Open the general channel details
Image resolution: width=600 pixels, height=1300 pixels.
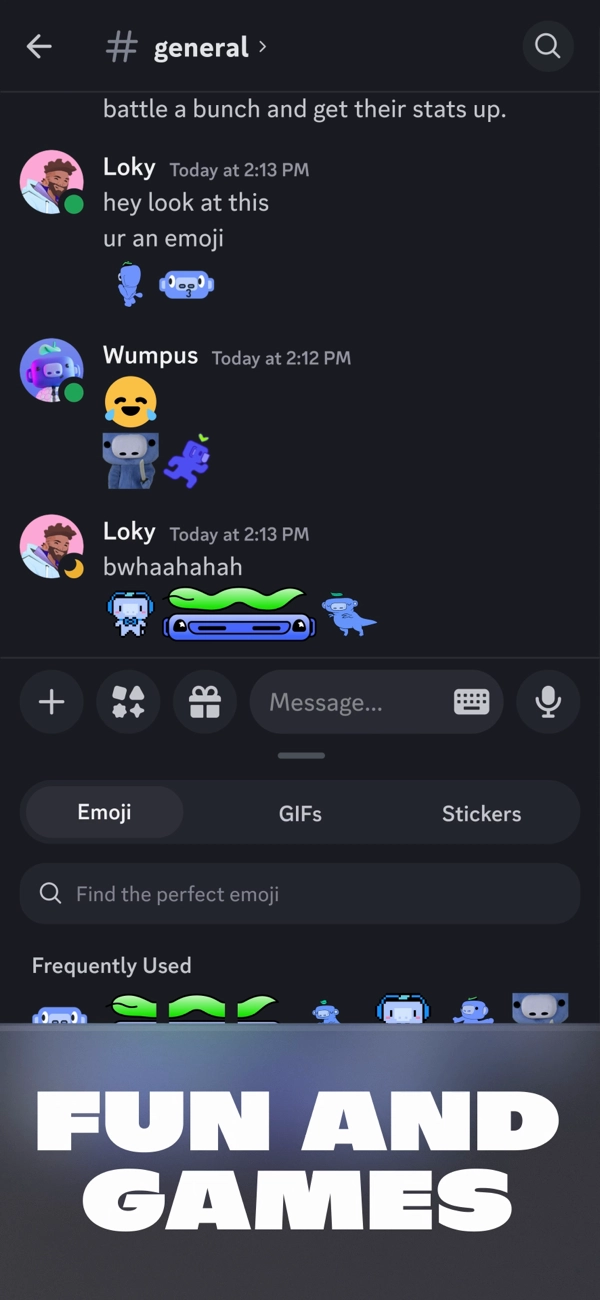pyautogui.click(x=202, y=47)
